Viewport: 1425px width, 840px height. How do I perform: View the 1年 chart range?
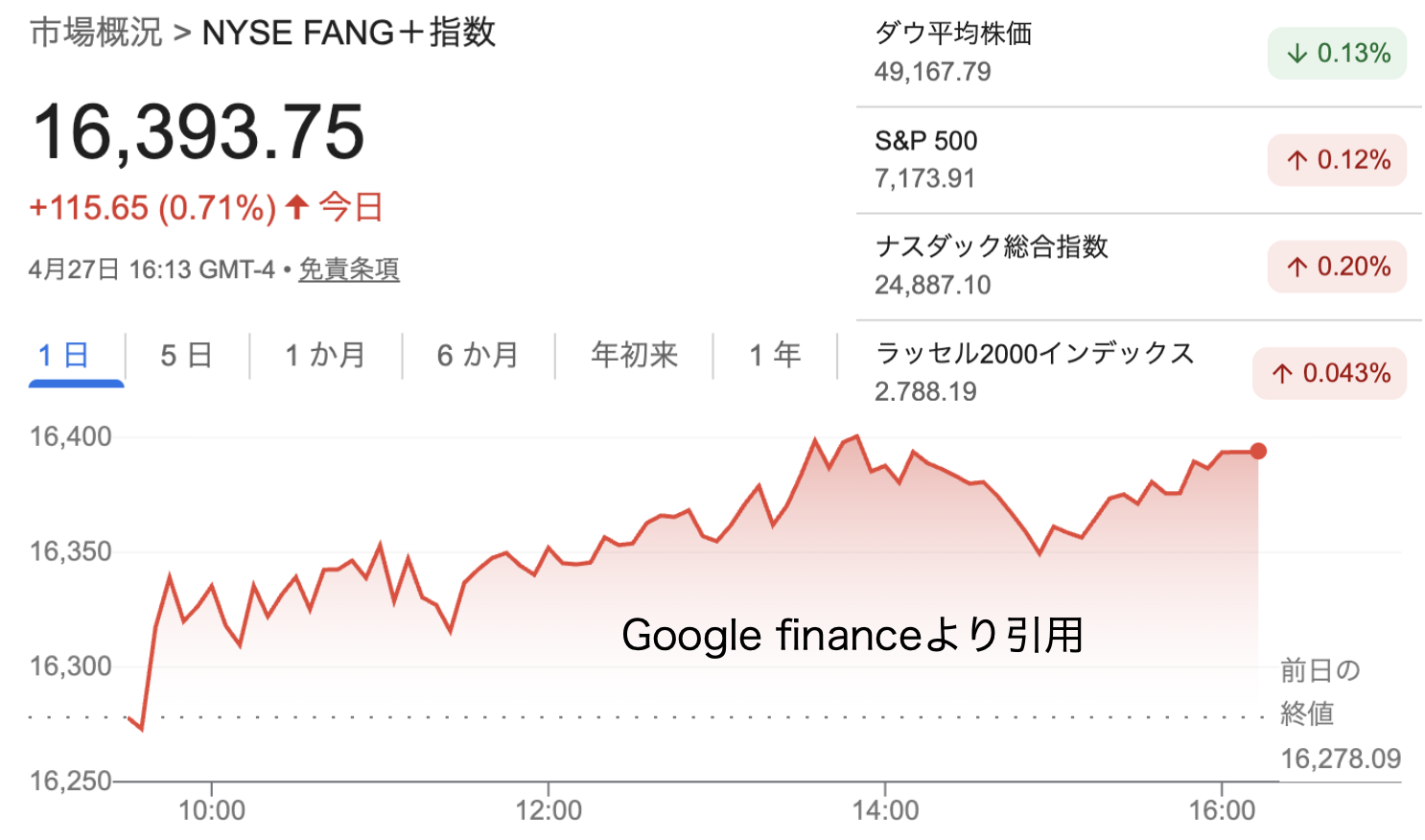pos(775,356)
